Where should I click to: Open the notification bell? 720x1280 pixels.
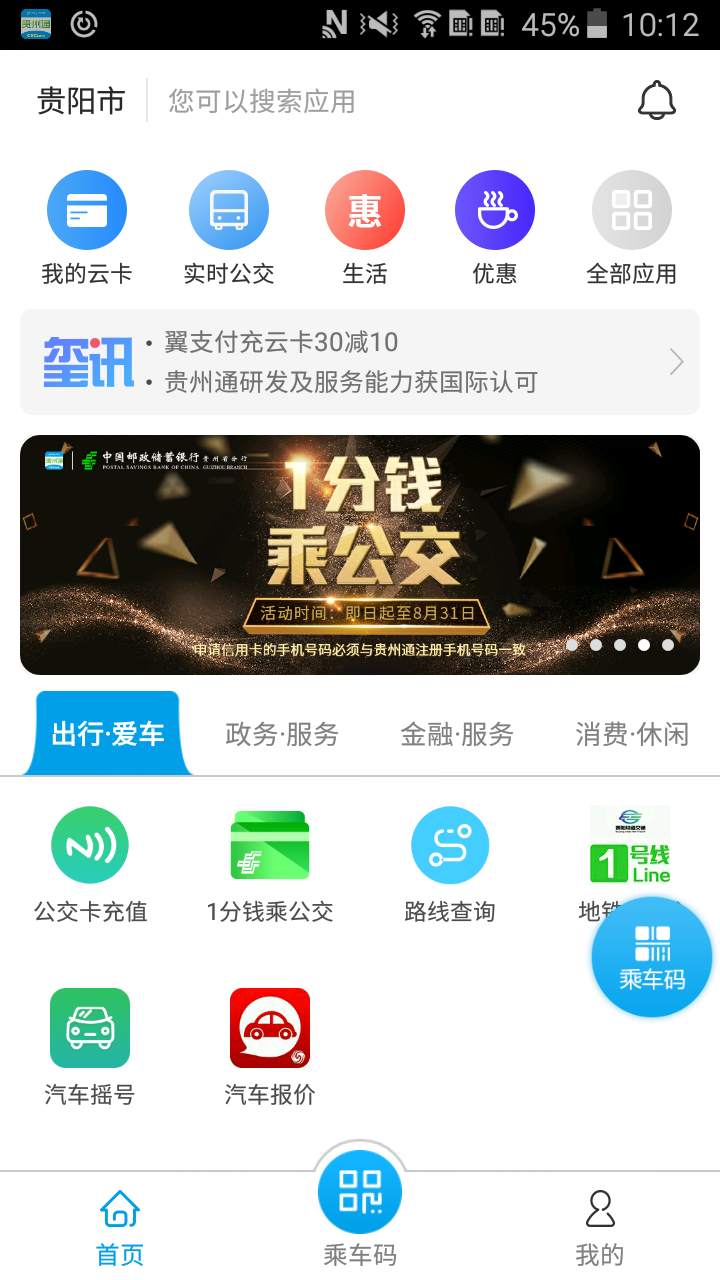coord(657,100)
